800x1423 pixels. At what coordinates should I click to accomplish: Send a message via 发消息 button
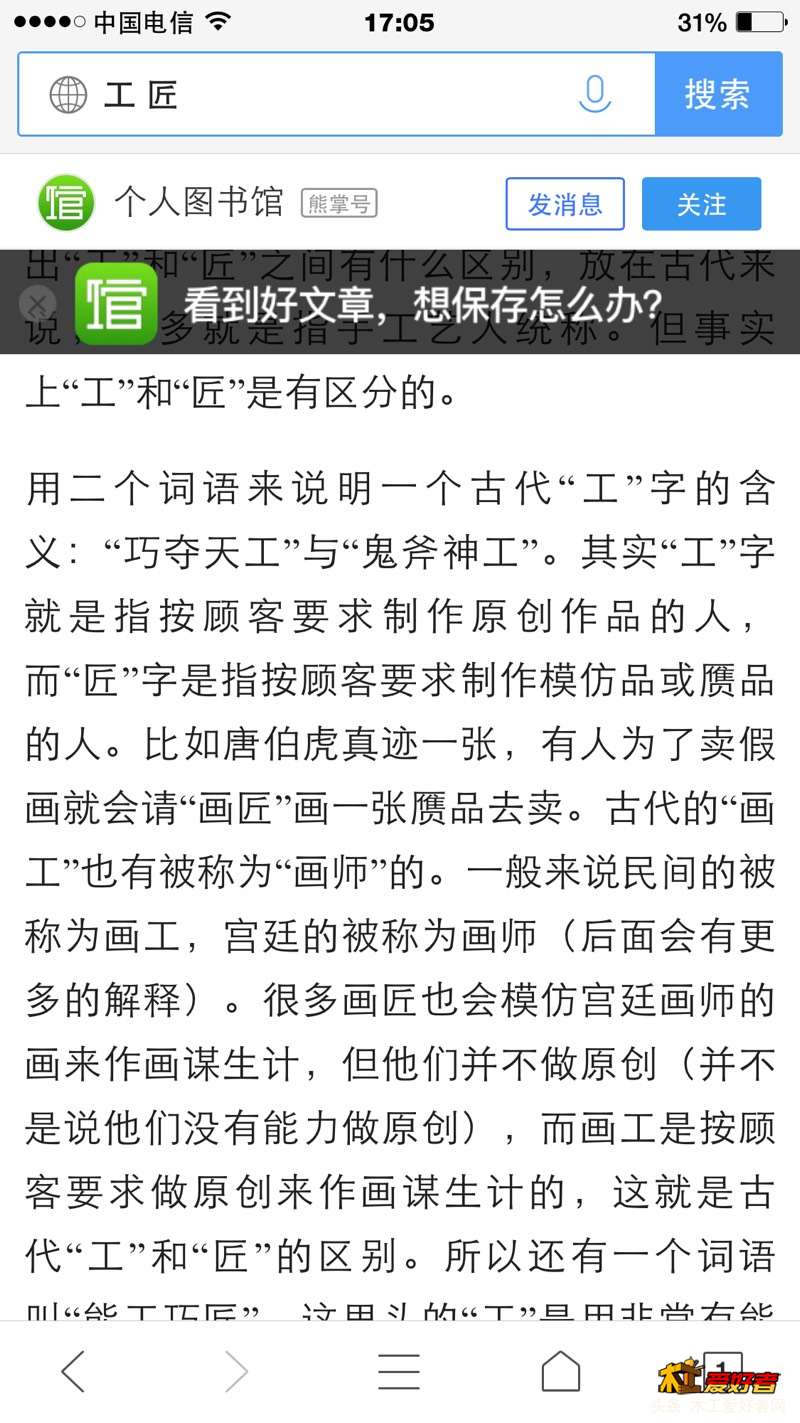click(x=565, y=204)
